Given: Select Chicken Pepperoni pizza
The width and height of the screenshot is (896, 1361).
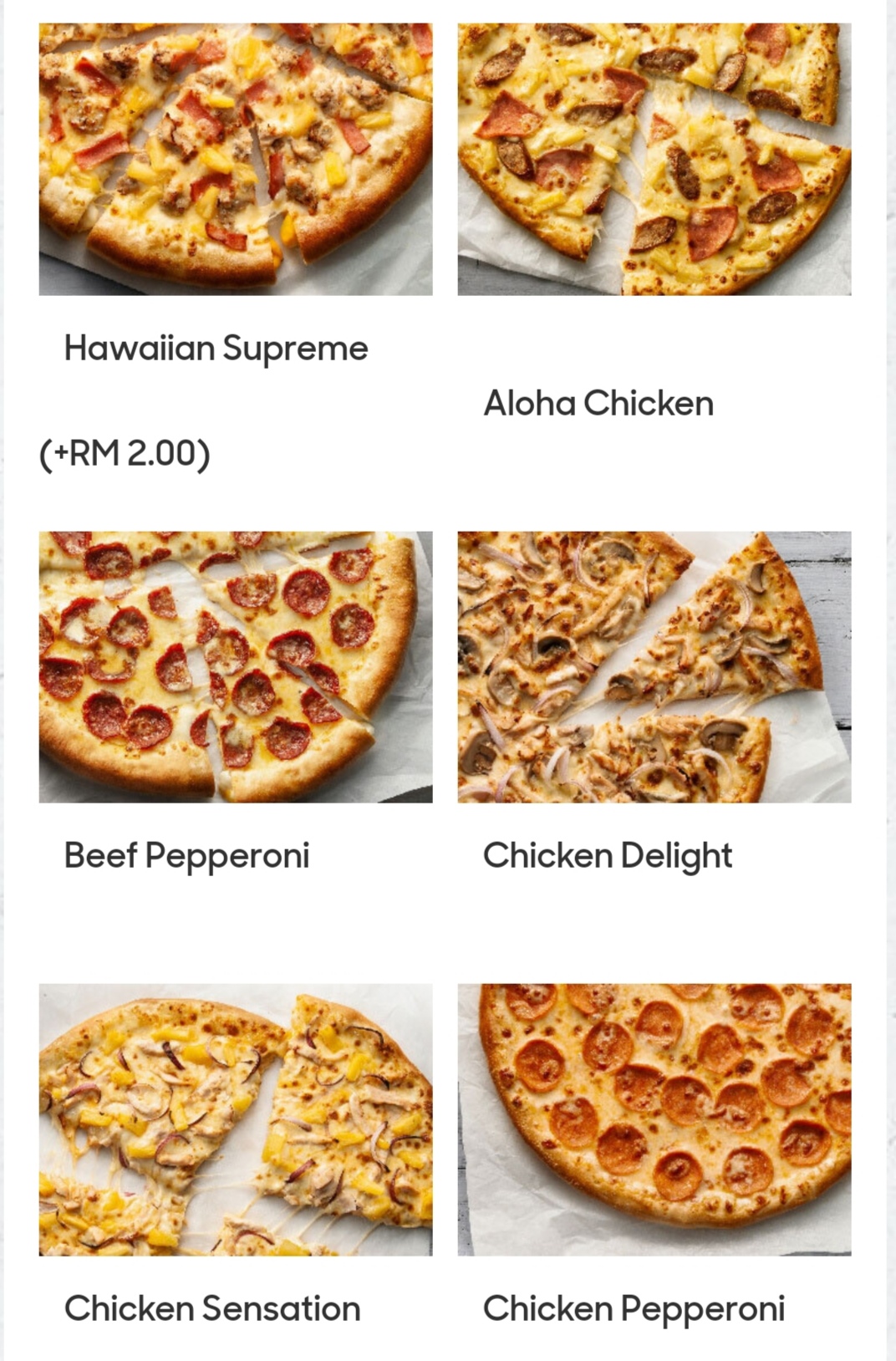Looking at the screenshot, I should point(654,1119).
